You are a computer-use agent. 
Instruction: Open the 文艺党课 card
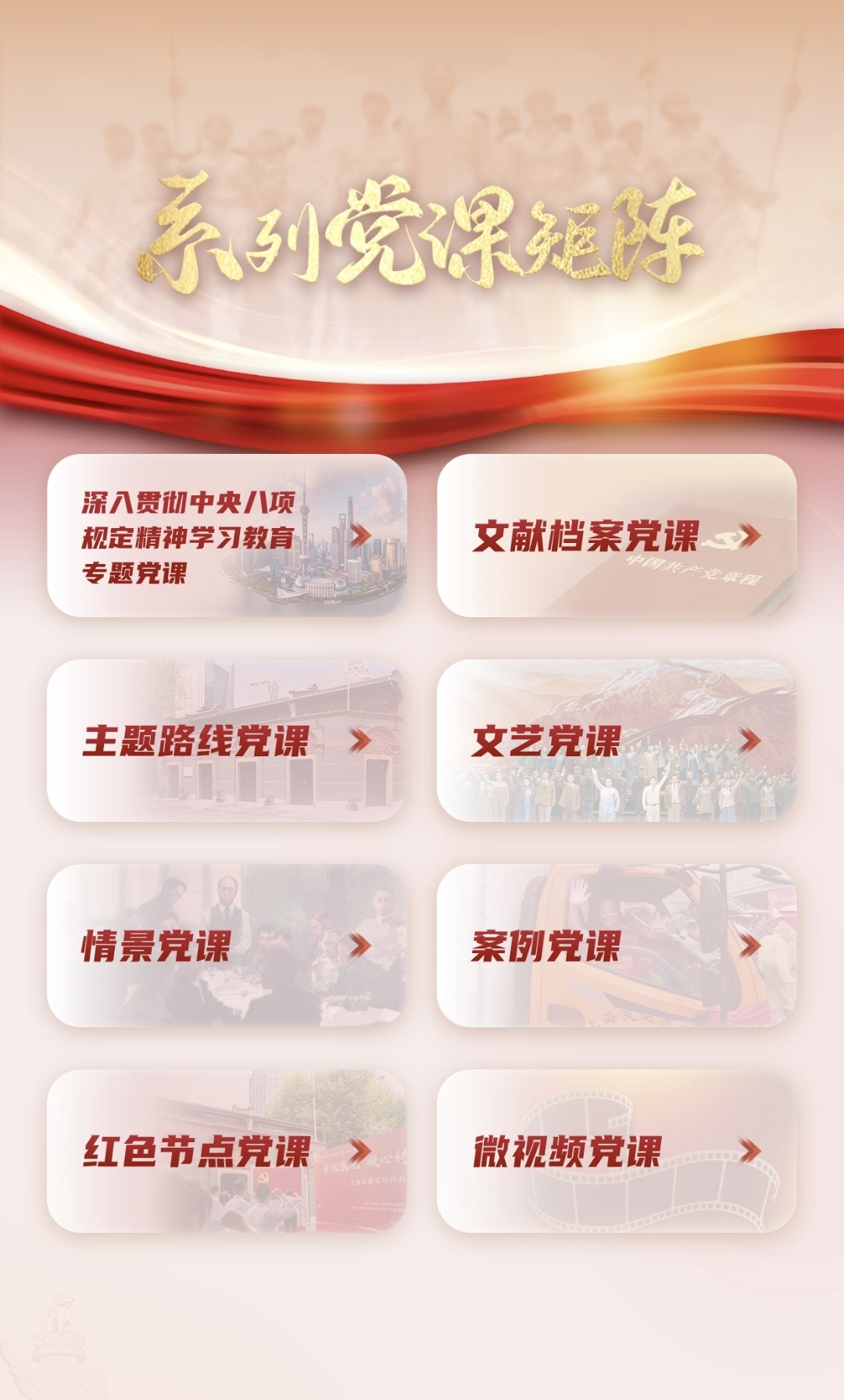click(616, 741)
